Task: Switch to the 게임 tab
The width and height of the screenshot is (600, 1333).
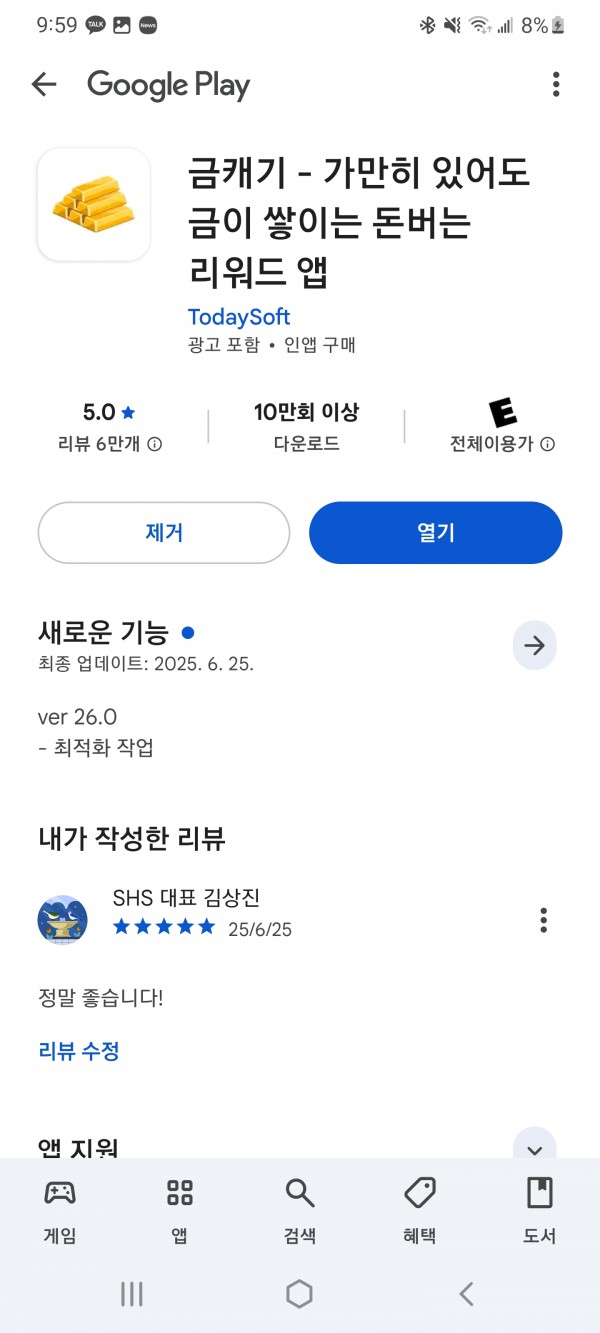Action: click(60, 1210)
